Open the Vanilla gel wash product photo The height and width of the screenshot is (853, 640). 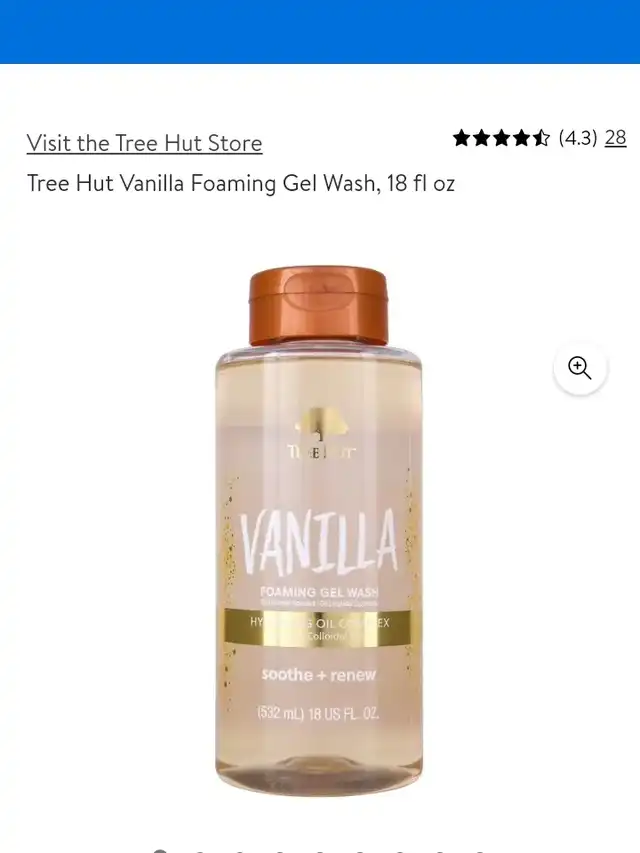click(318, 530)
